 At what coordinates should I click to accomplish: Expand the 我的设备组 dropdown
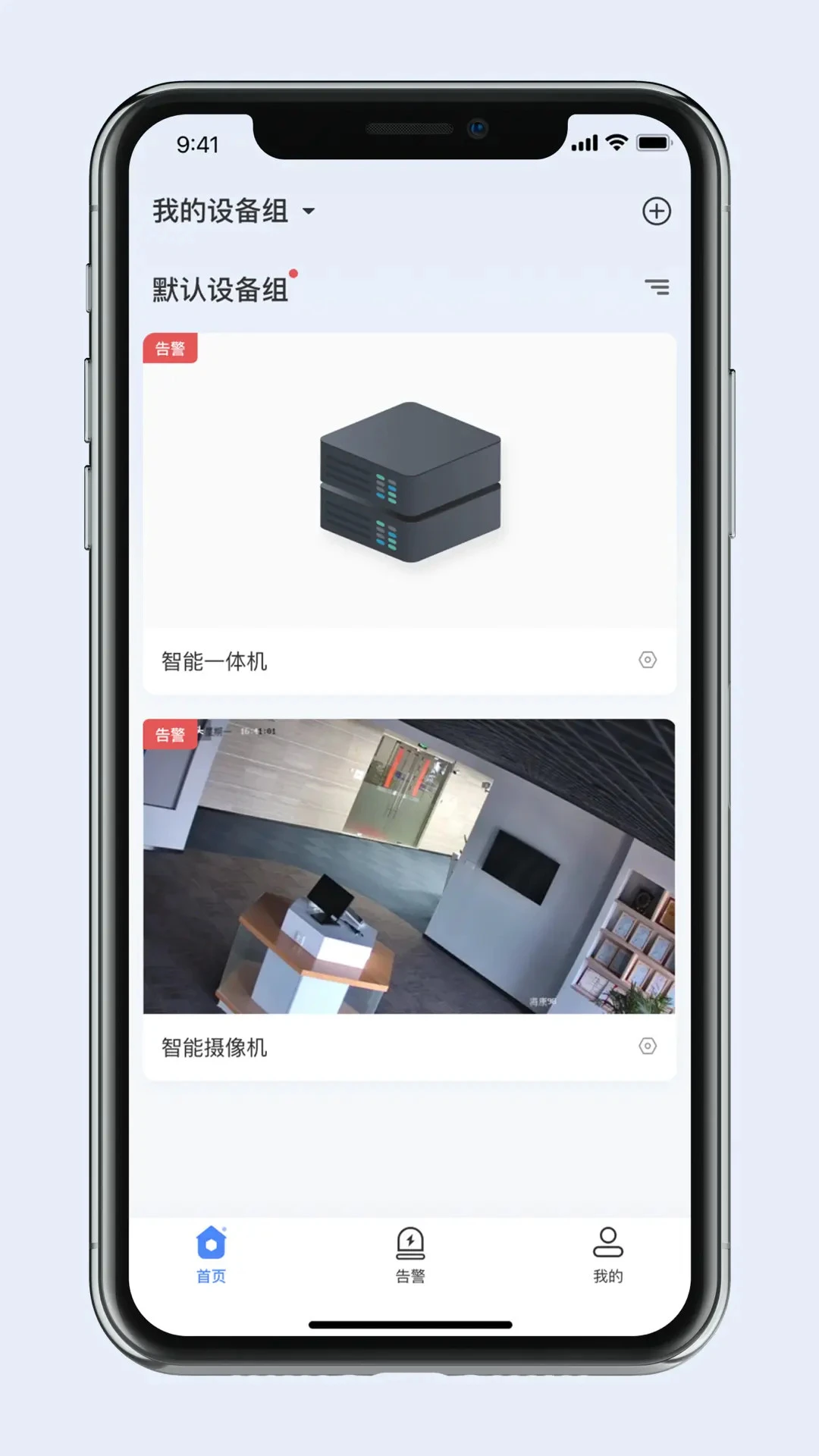234,211
